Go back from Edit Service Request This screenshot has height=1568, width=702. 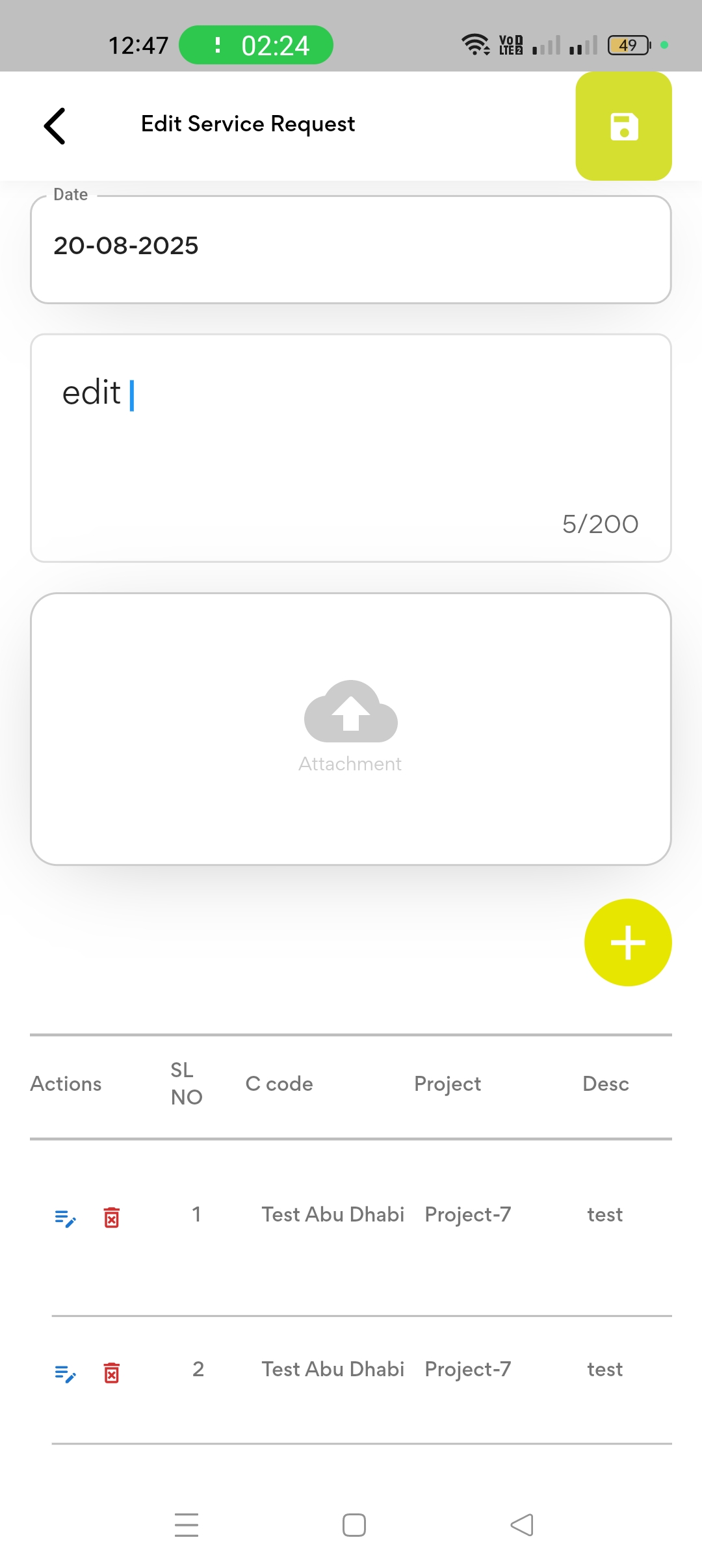55,125
